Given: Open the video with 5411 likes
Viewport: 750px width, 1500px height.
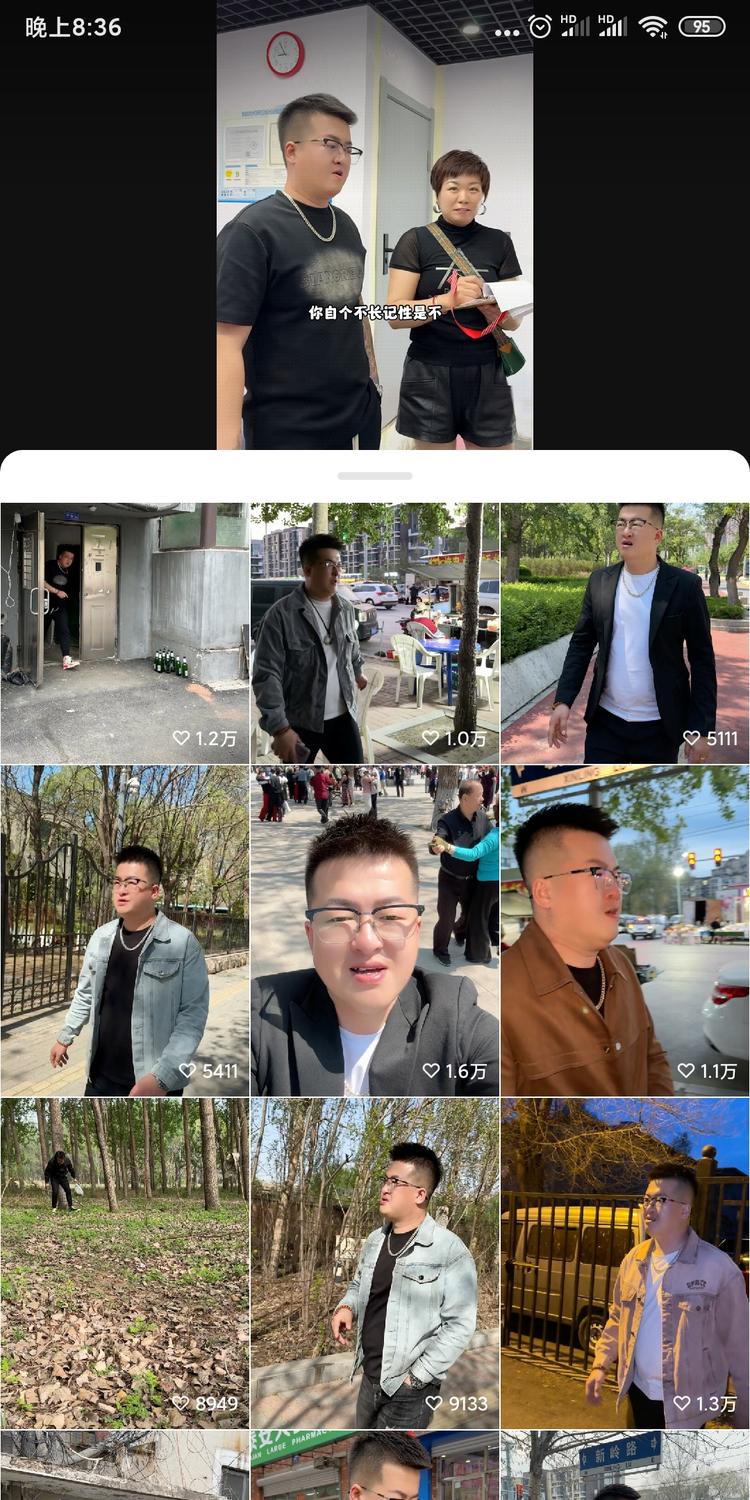Looking at the screenshot, I should (x=124, y=930).
